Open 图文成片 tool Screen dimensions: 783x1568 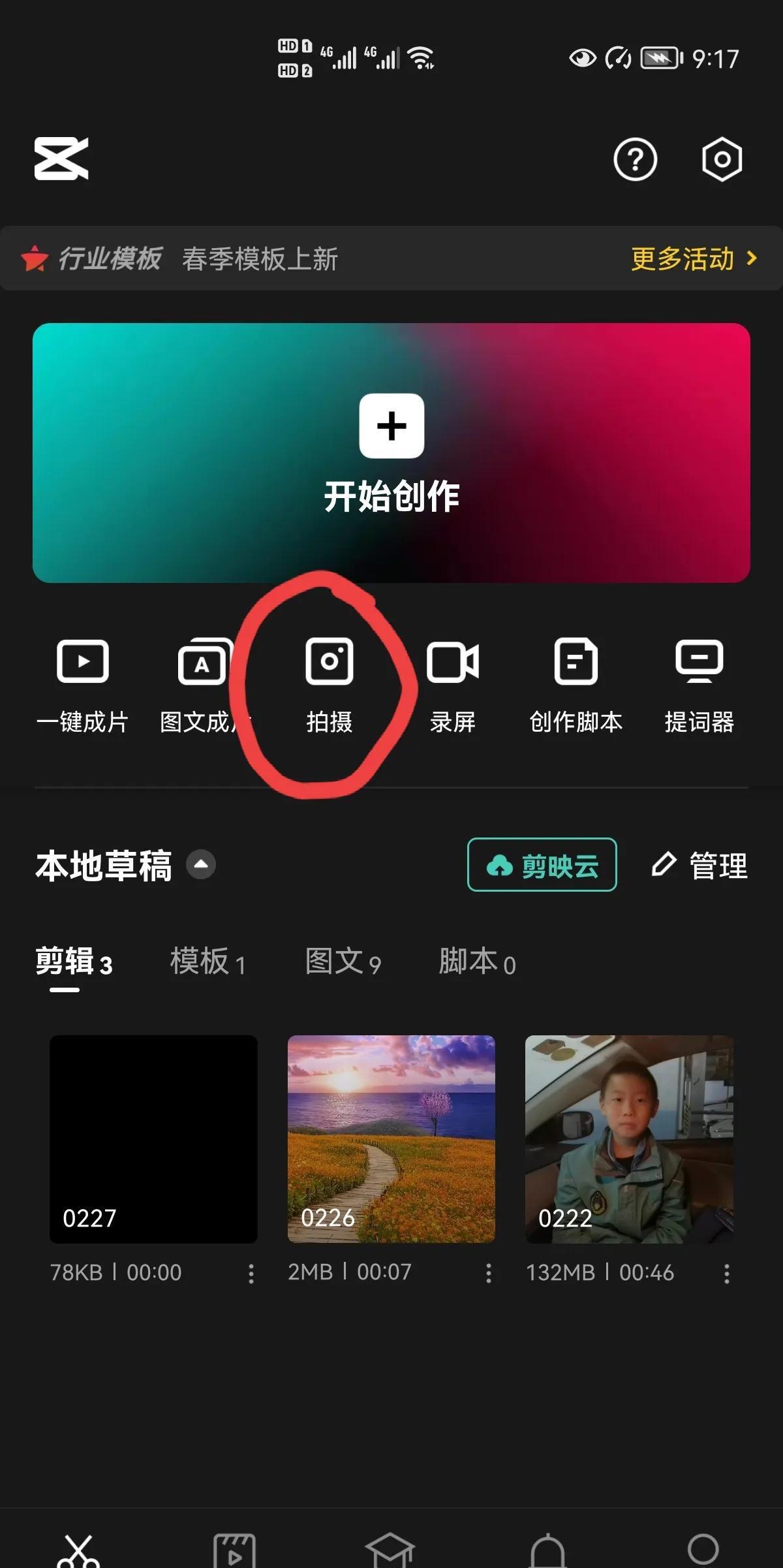coord(204,685)
